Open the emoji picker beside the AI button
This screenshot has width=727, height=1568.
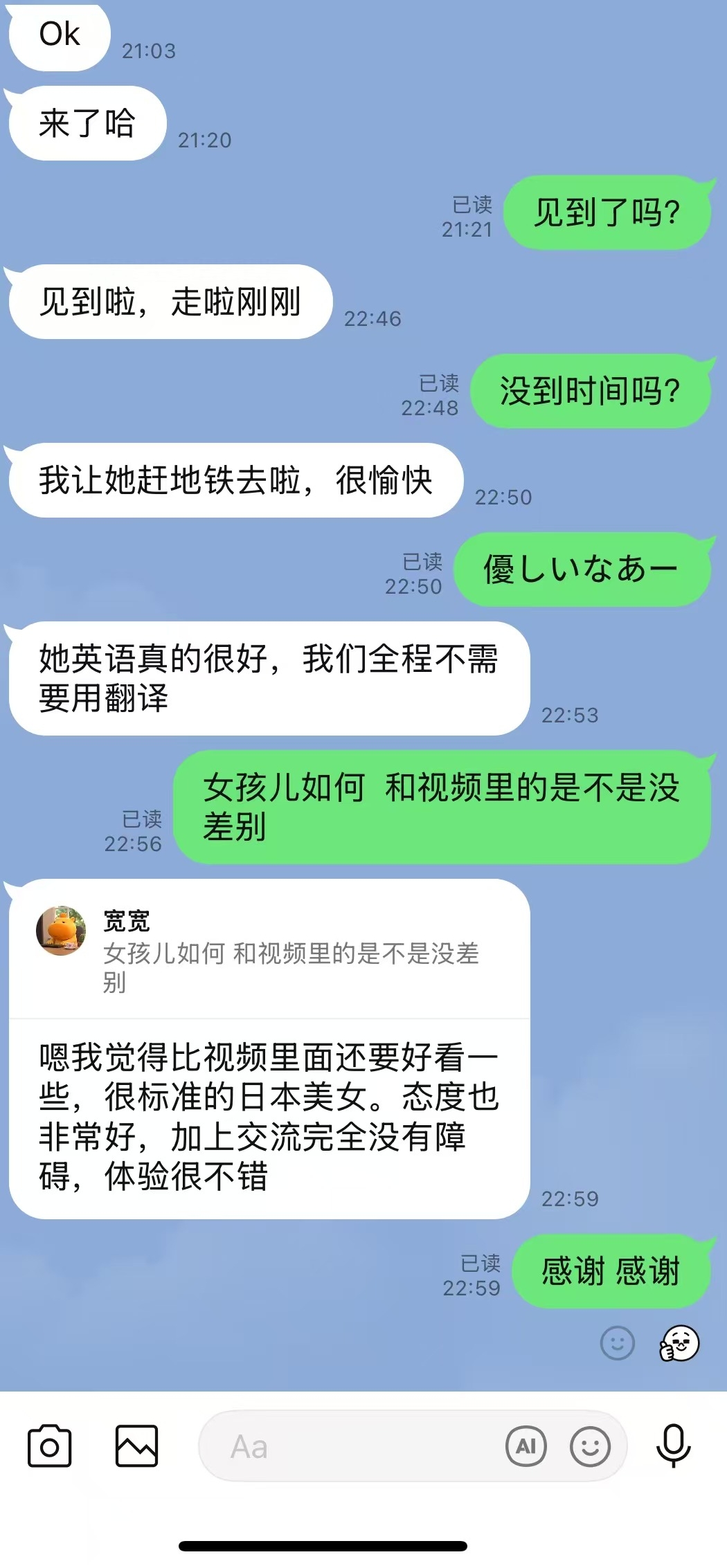589,1446
